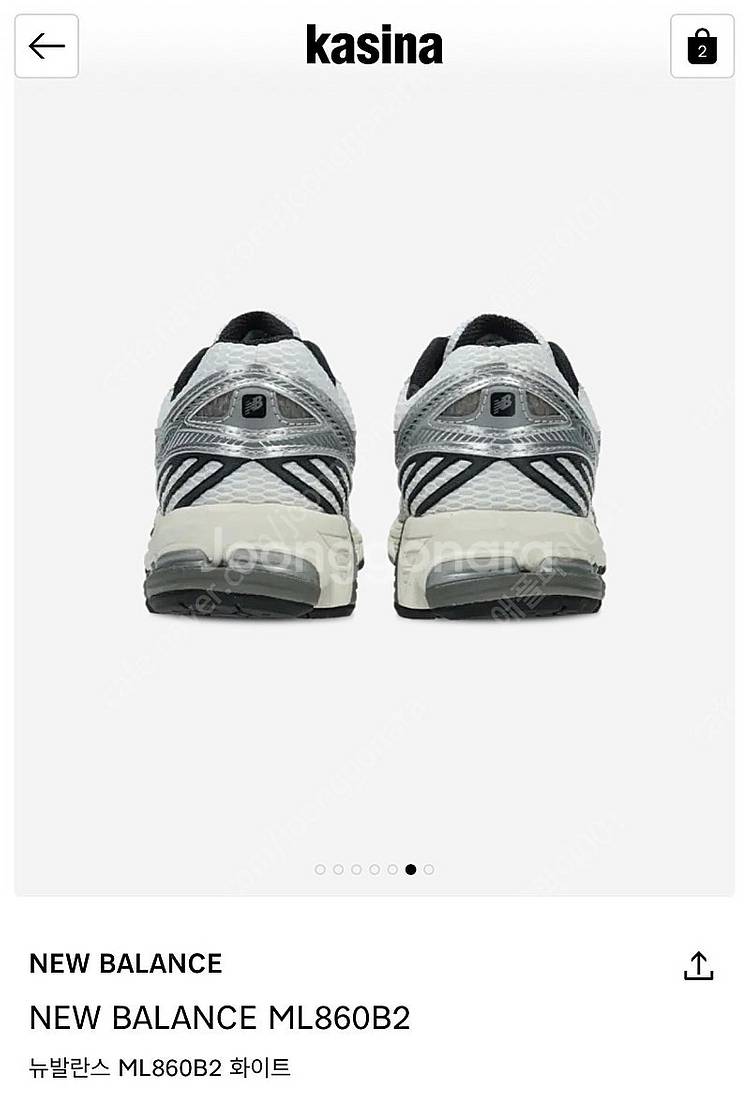
Task: Open the shopping bag with 2 items
Action: point(702,46)
